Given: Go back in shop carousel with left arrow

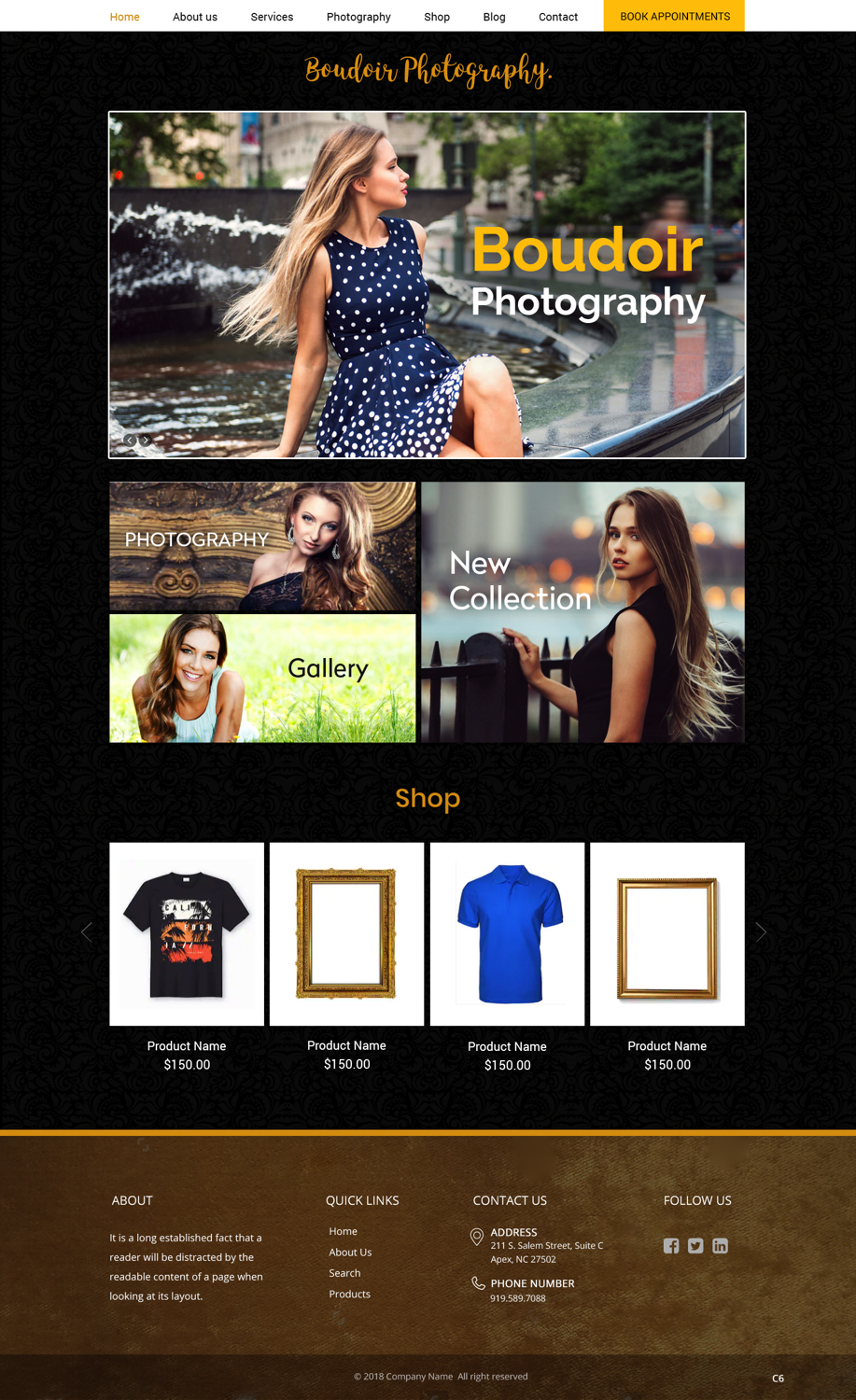Looking at the screenshot, I should click(x=87, y=931).
